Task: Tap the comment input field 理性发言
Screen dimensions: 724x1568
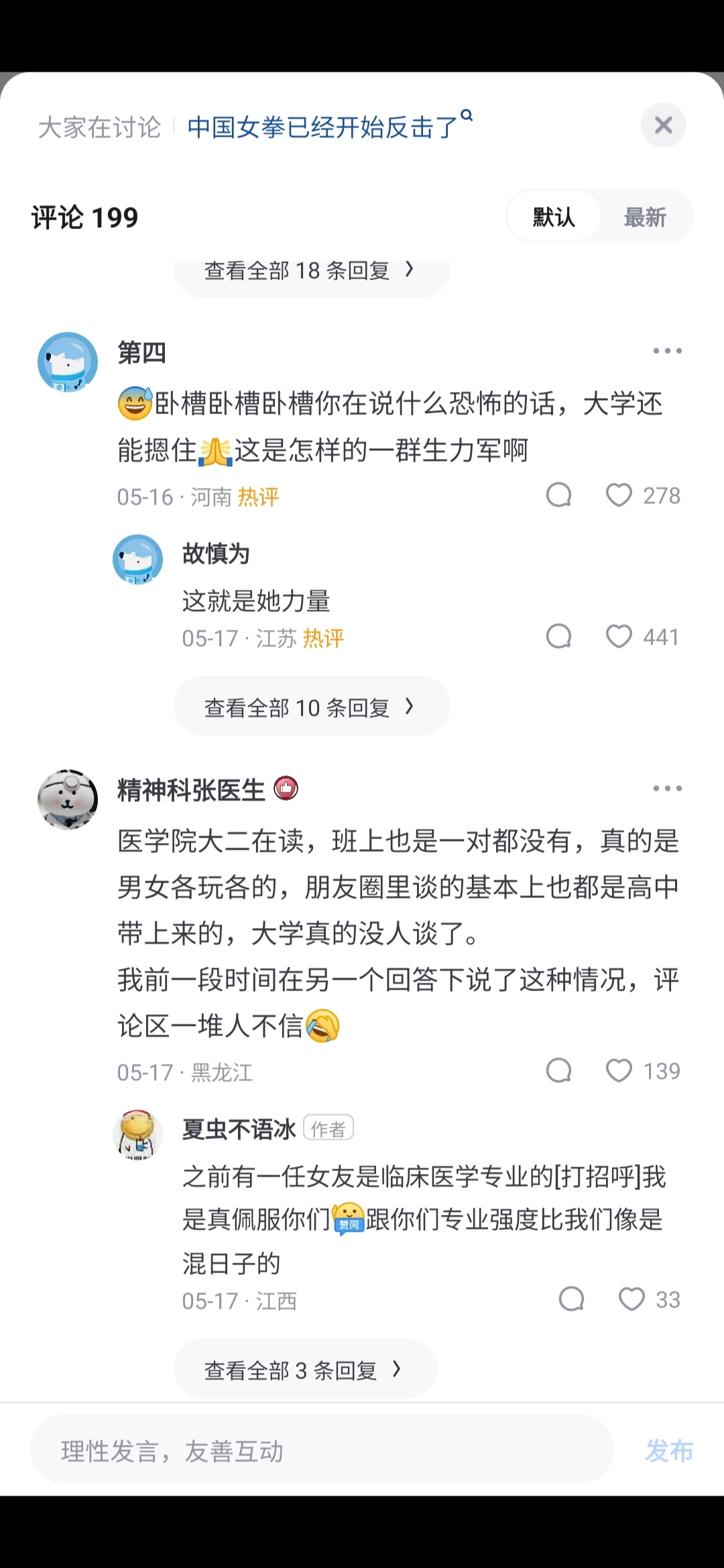Action: [x=322, y=1451]
